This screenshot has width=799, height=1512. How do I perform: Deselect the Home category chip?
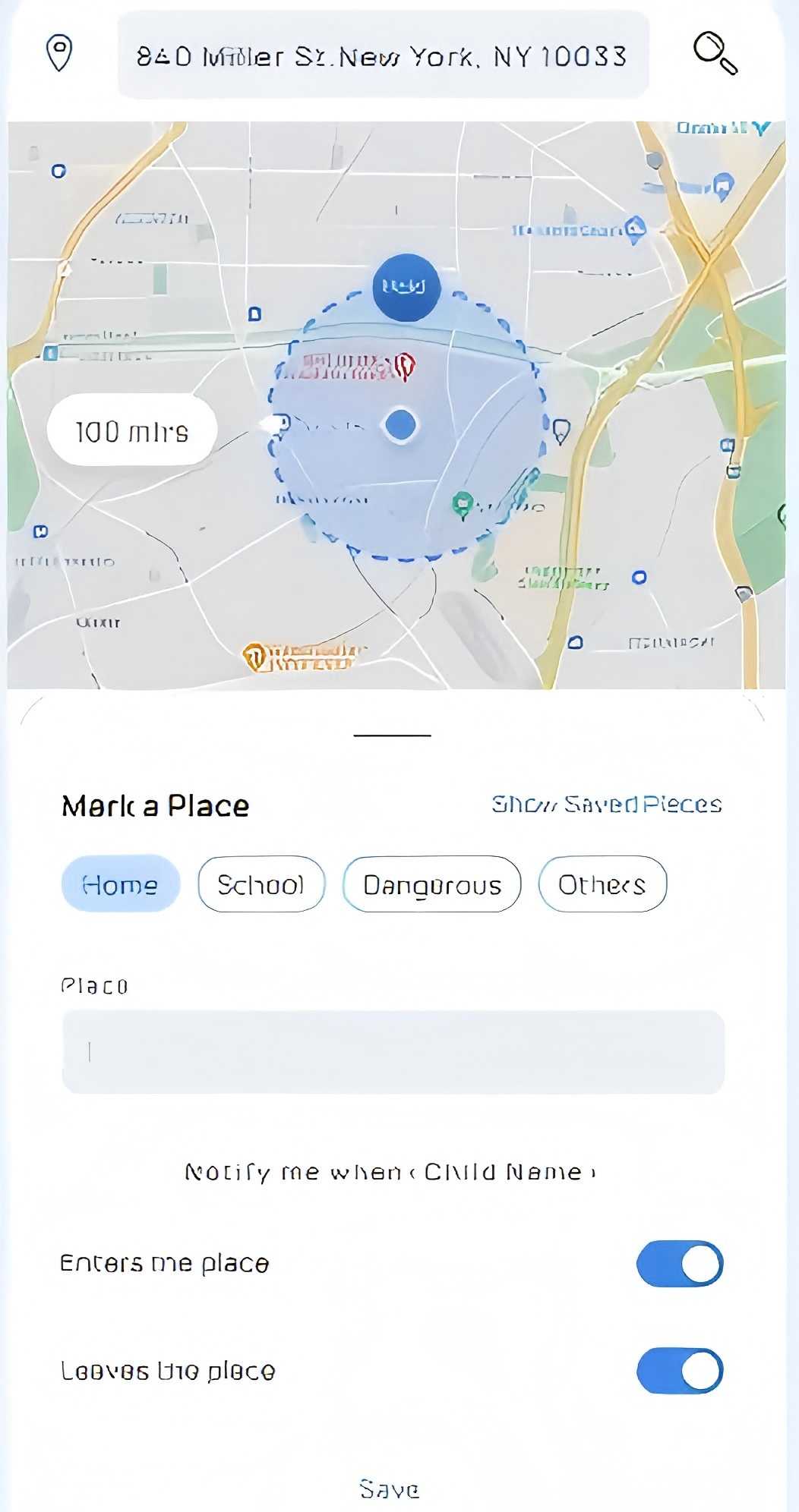click(x=120, y=884)
